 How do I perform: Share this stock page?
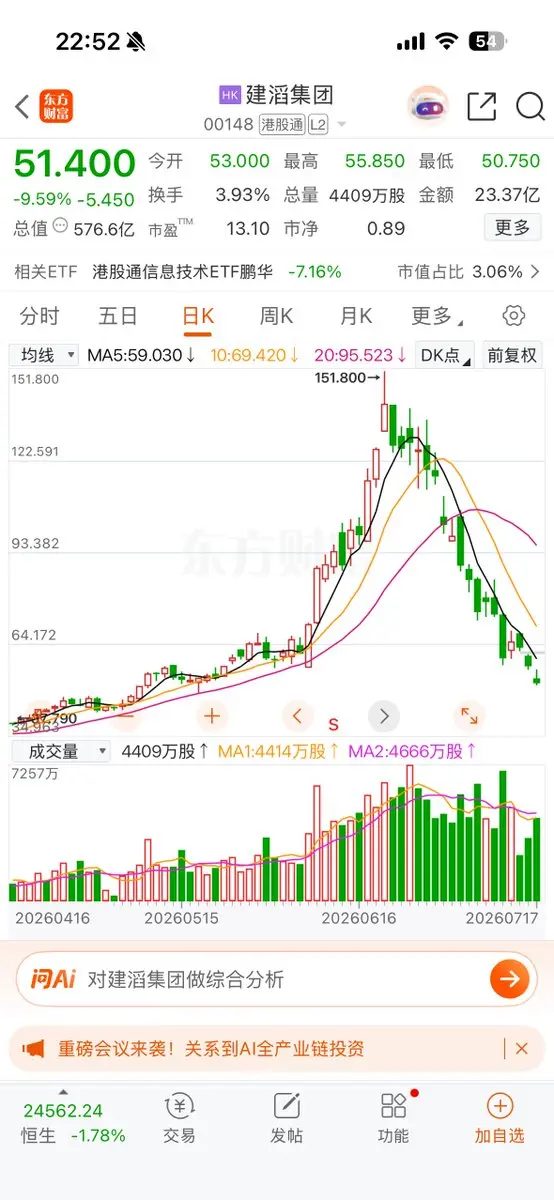[482, 106]
